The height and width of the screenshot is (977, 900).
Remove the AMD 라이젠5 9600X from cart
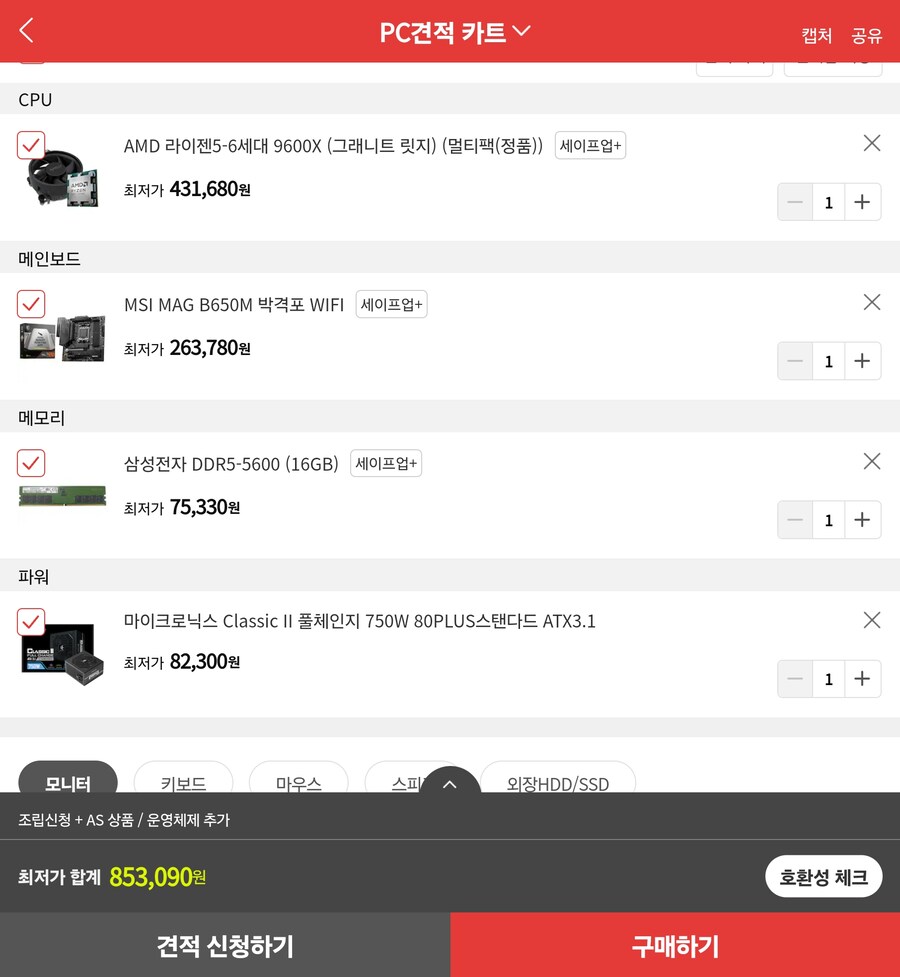point(871,143)
